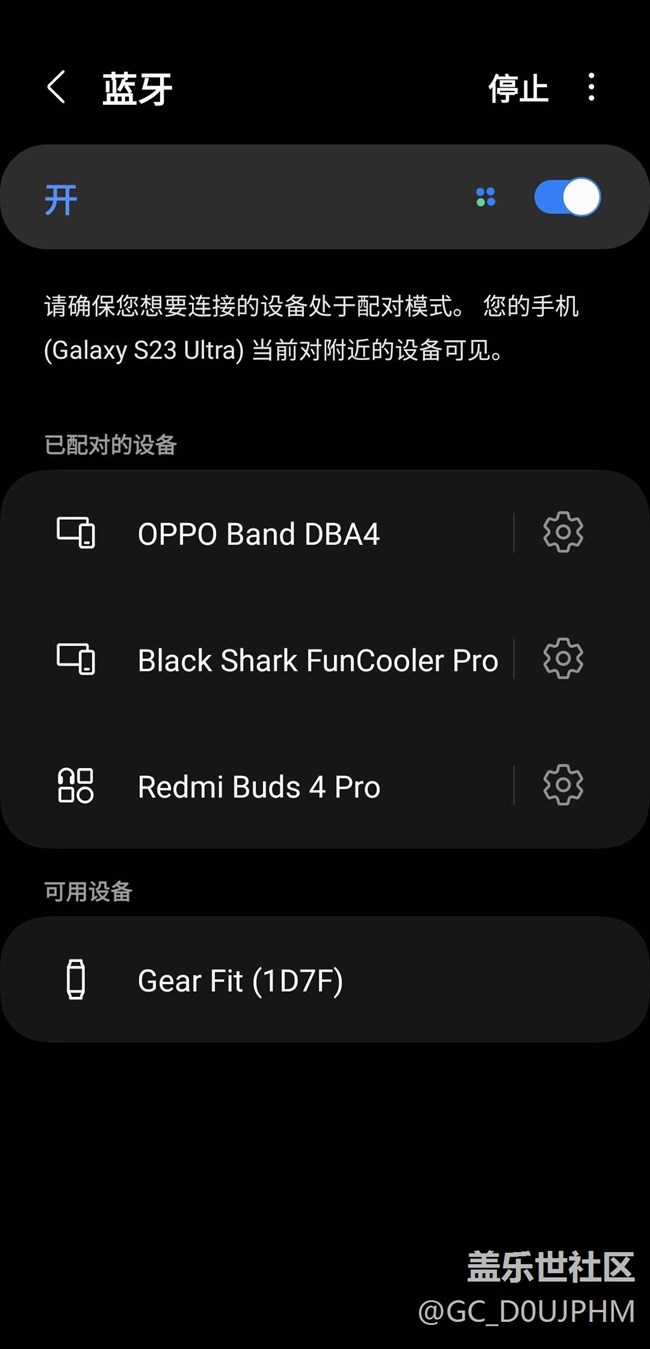Connect to OPPO Band DBA4

click(x=259, y=534)
